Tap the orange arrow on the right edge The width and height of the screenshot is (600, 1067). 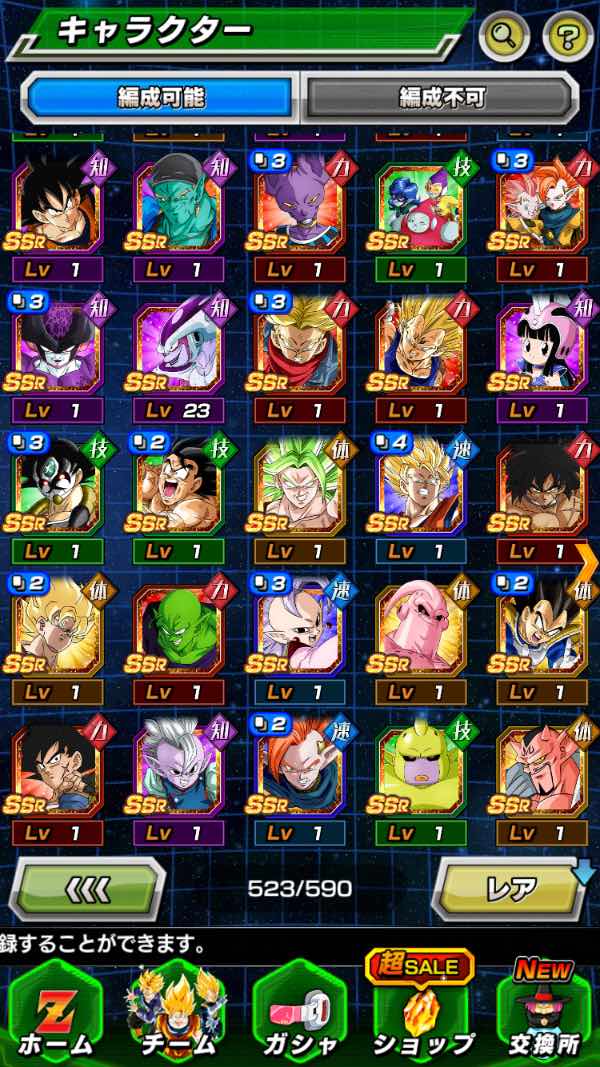(587, 563)
